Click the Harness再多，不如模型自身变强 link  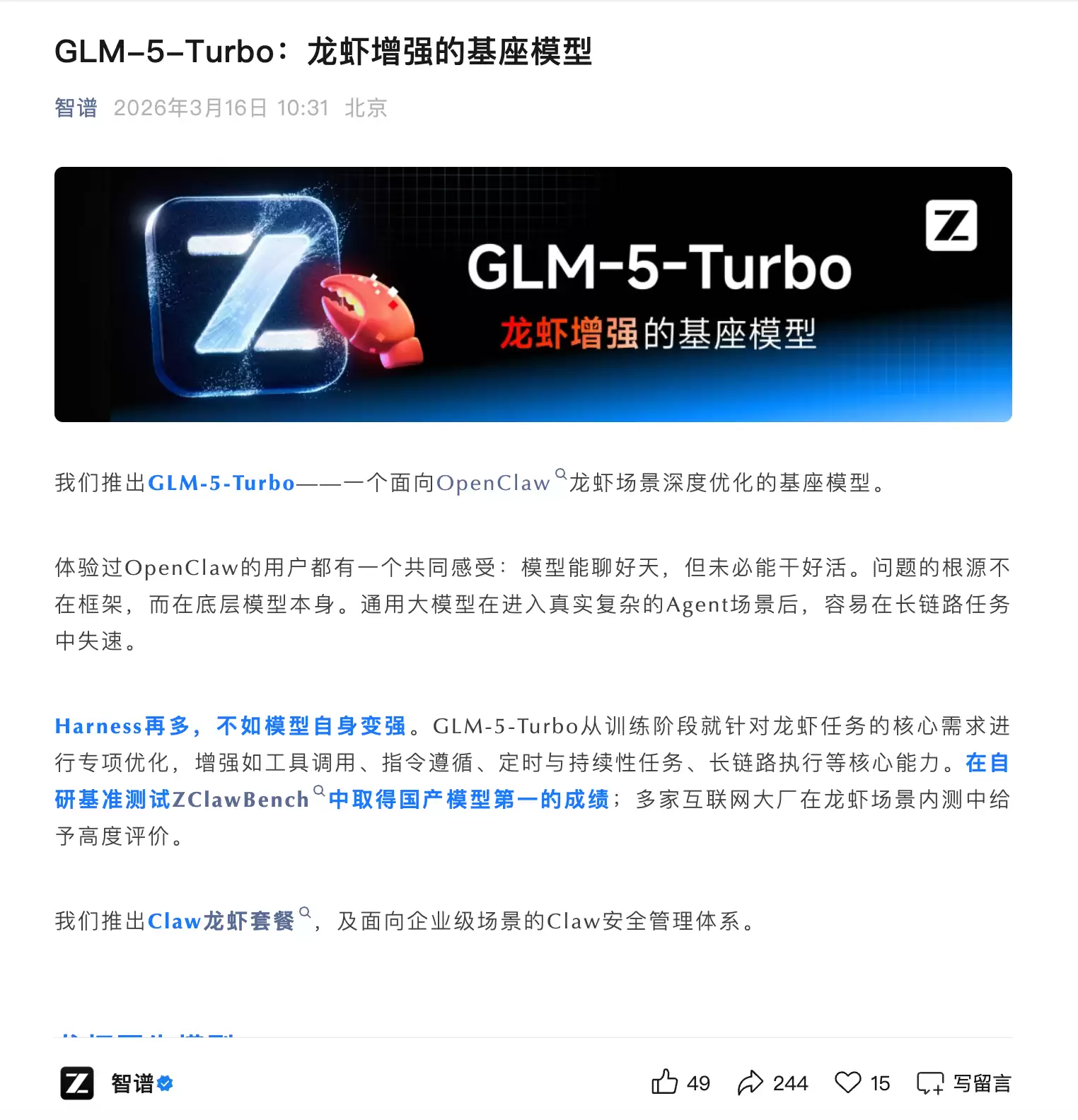coord(230,725)
